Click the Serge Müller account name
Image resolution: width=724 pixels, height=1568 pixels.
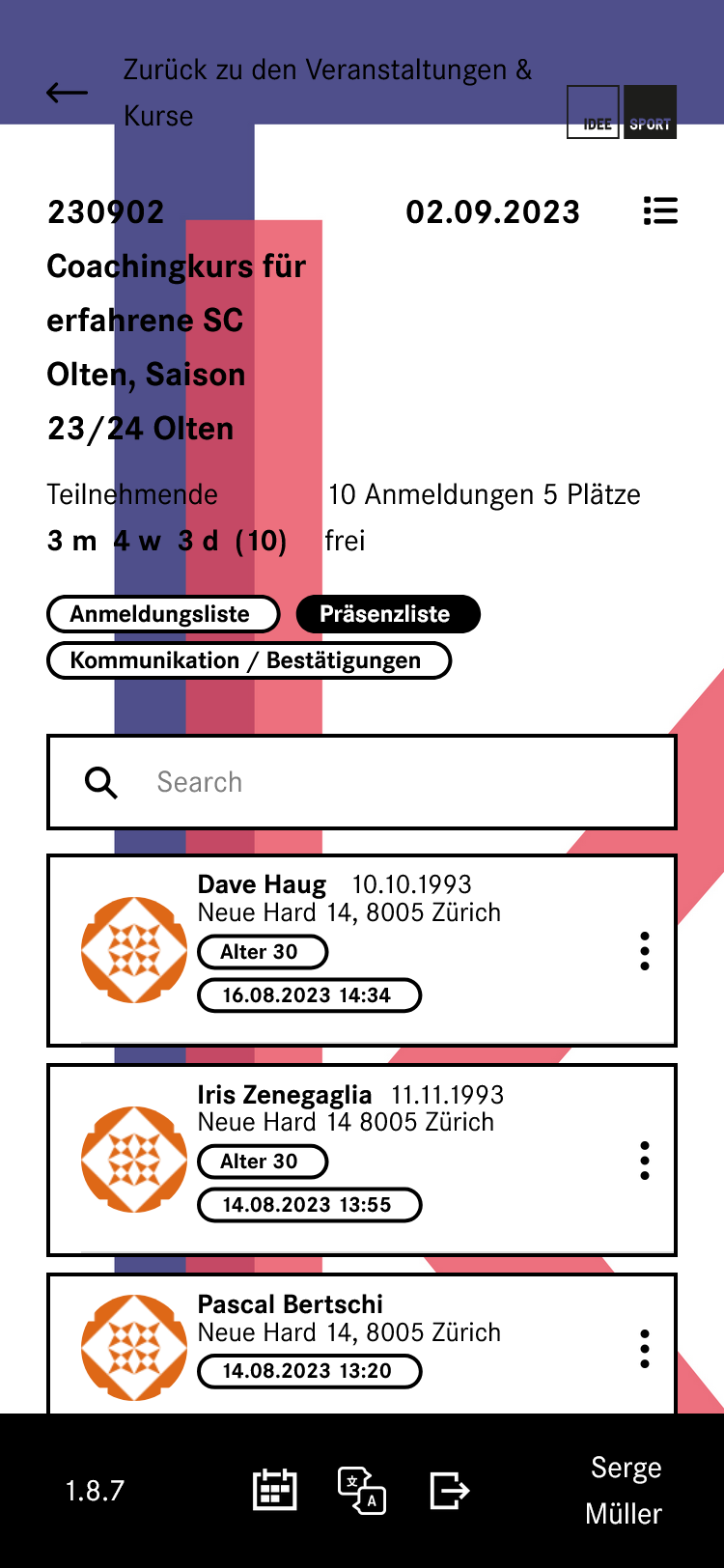(x=625, y=1490)
